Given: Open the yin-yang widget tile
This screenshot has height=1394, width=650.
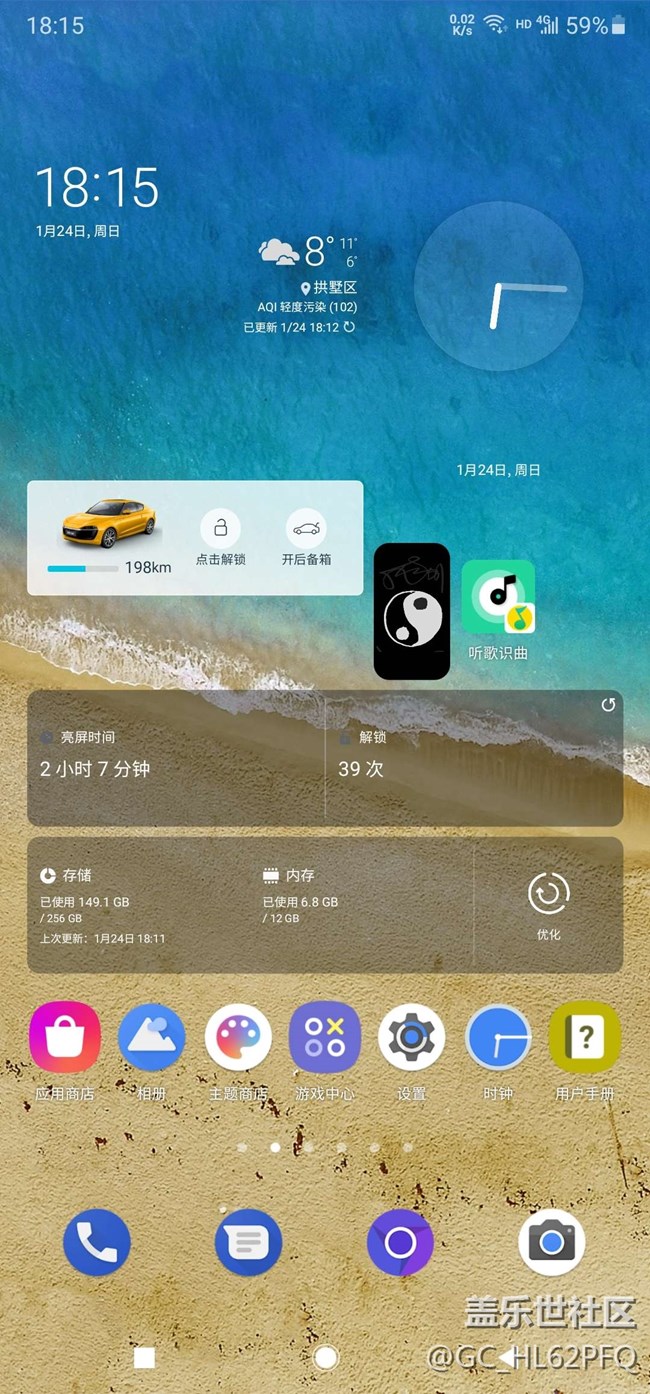Looking at the screenshot, I should (x=412, y=611).
